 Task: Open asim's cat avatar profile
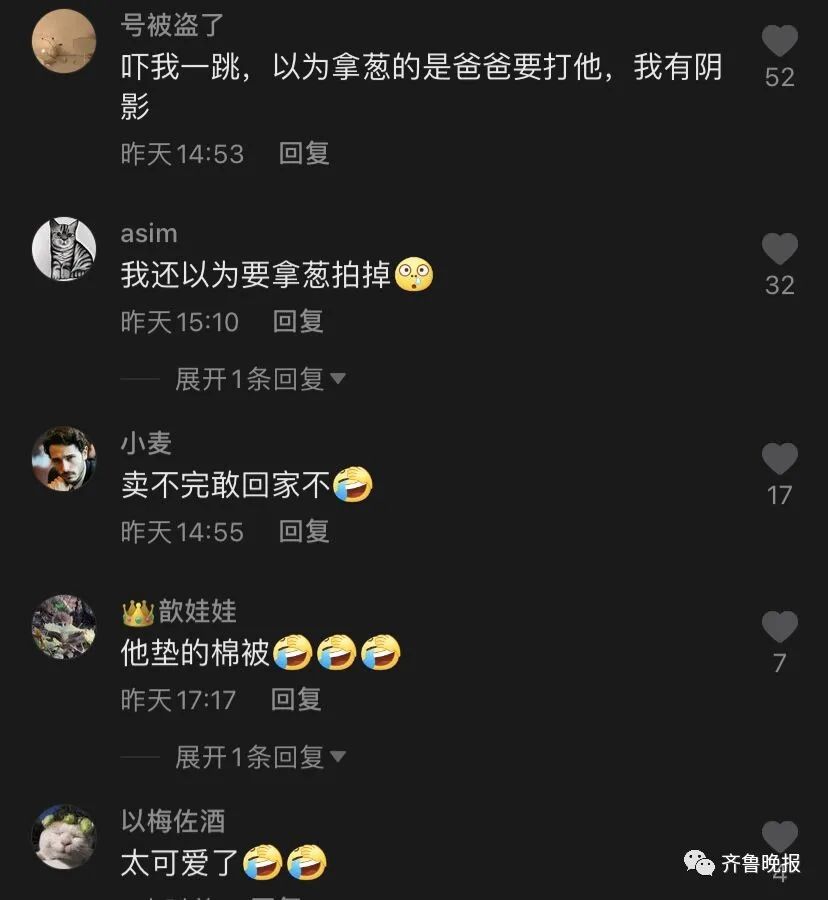[64, 249]
